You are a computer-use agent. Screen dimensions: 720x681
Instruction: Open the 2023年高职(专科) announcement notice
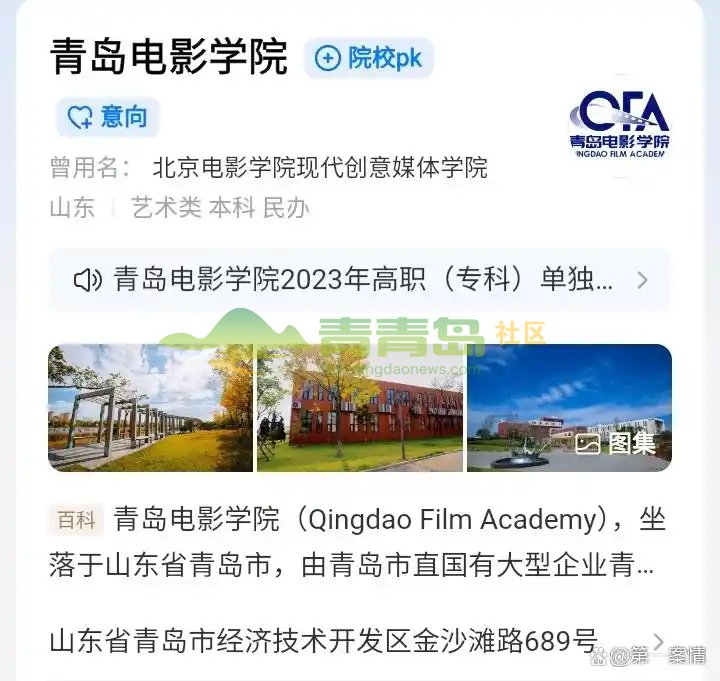coord(360,279)
